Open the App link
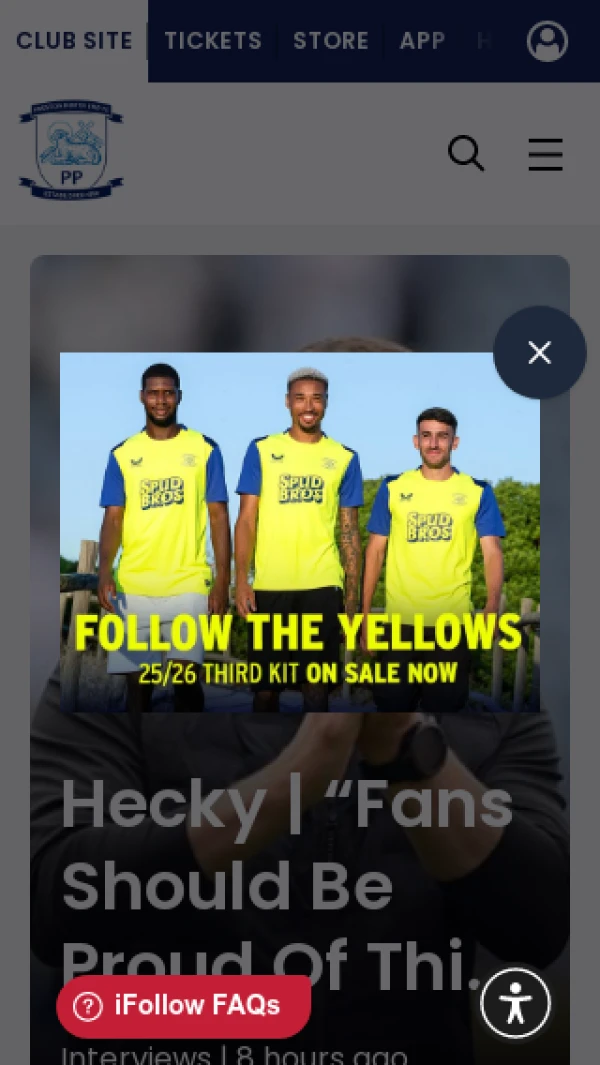The height and width of the screenshot is (1065, 600). 422,41
